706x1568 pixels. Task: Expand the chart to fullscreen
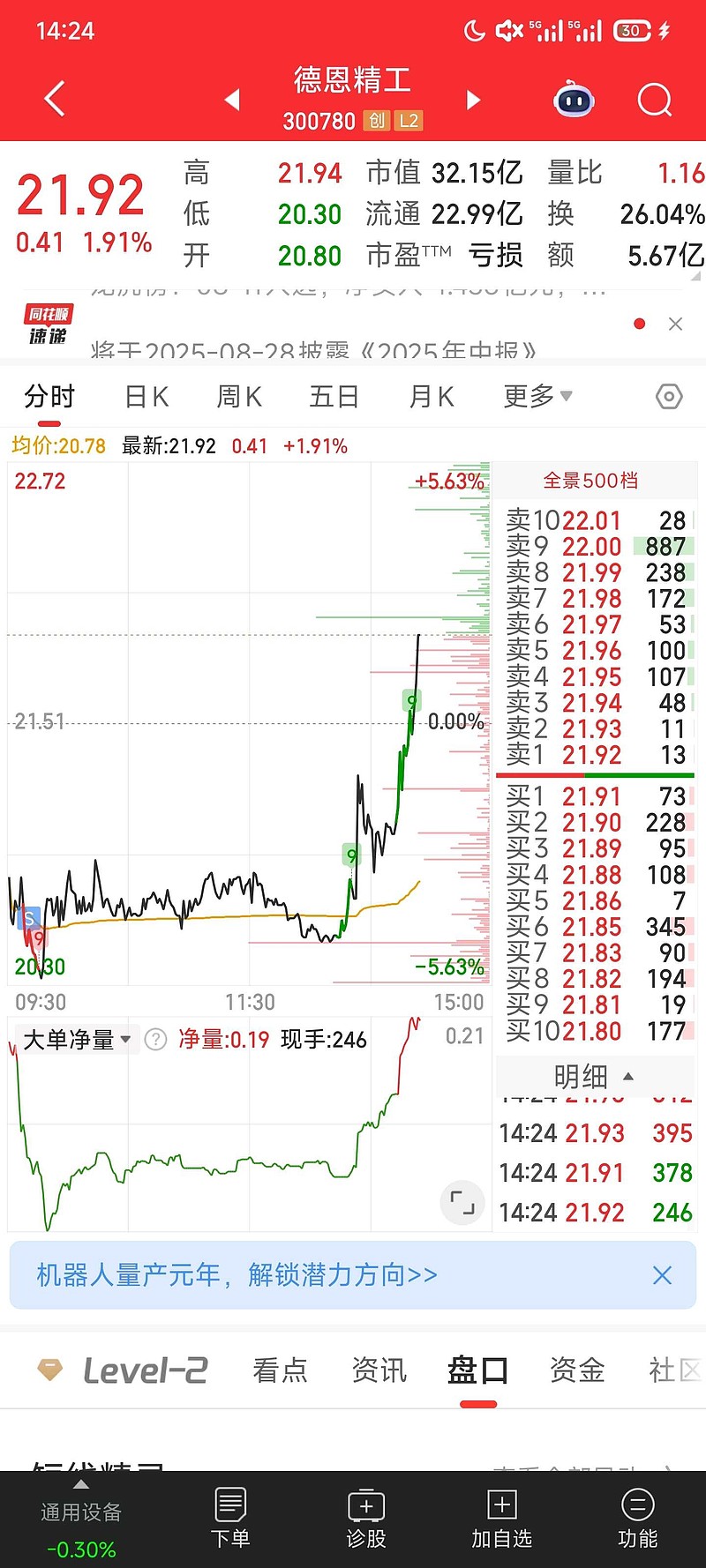[462, 1201]
